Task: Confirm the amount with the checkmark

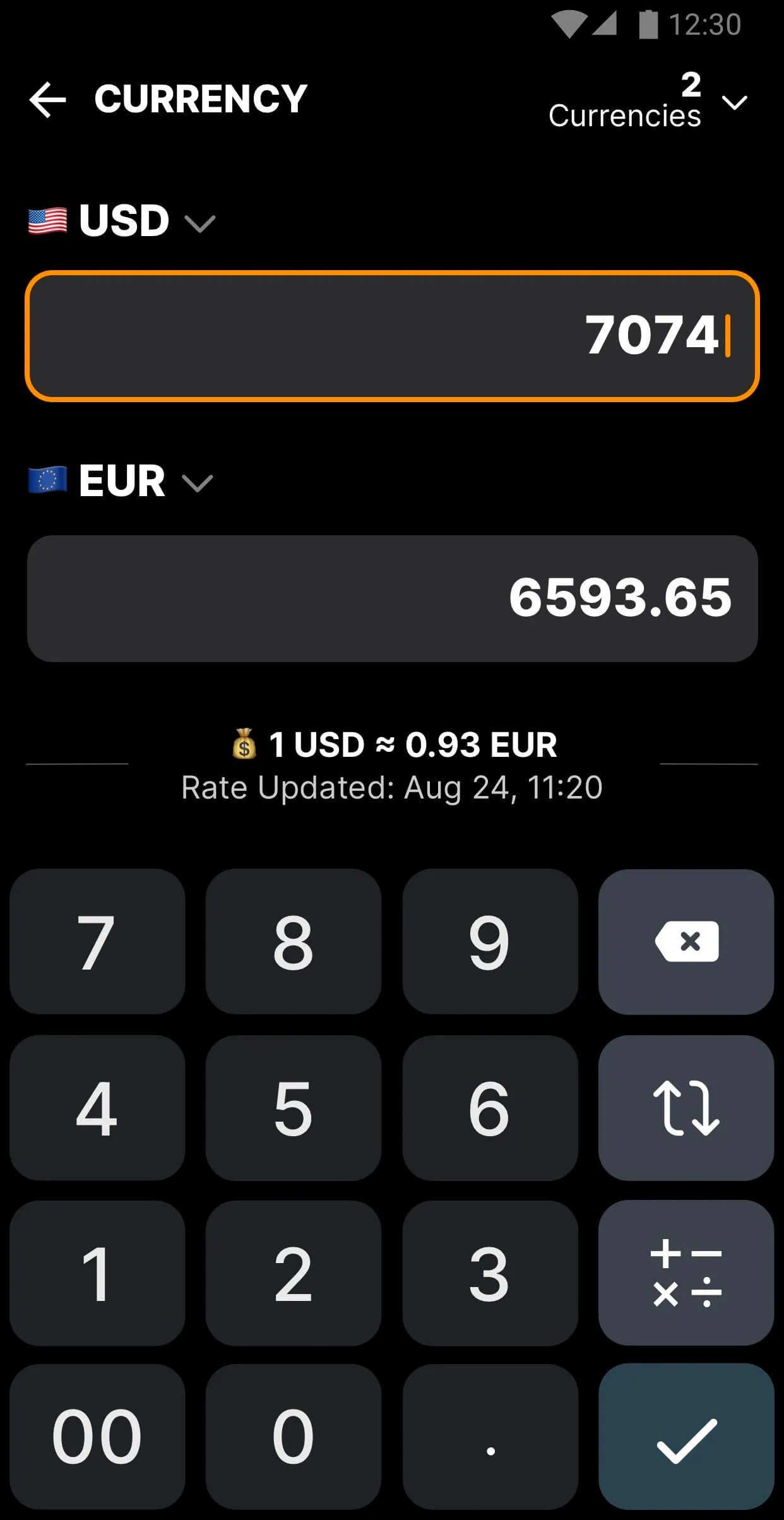Action: point(686,1437)
